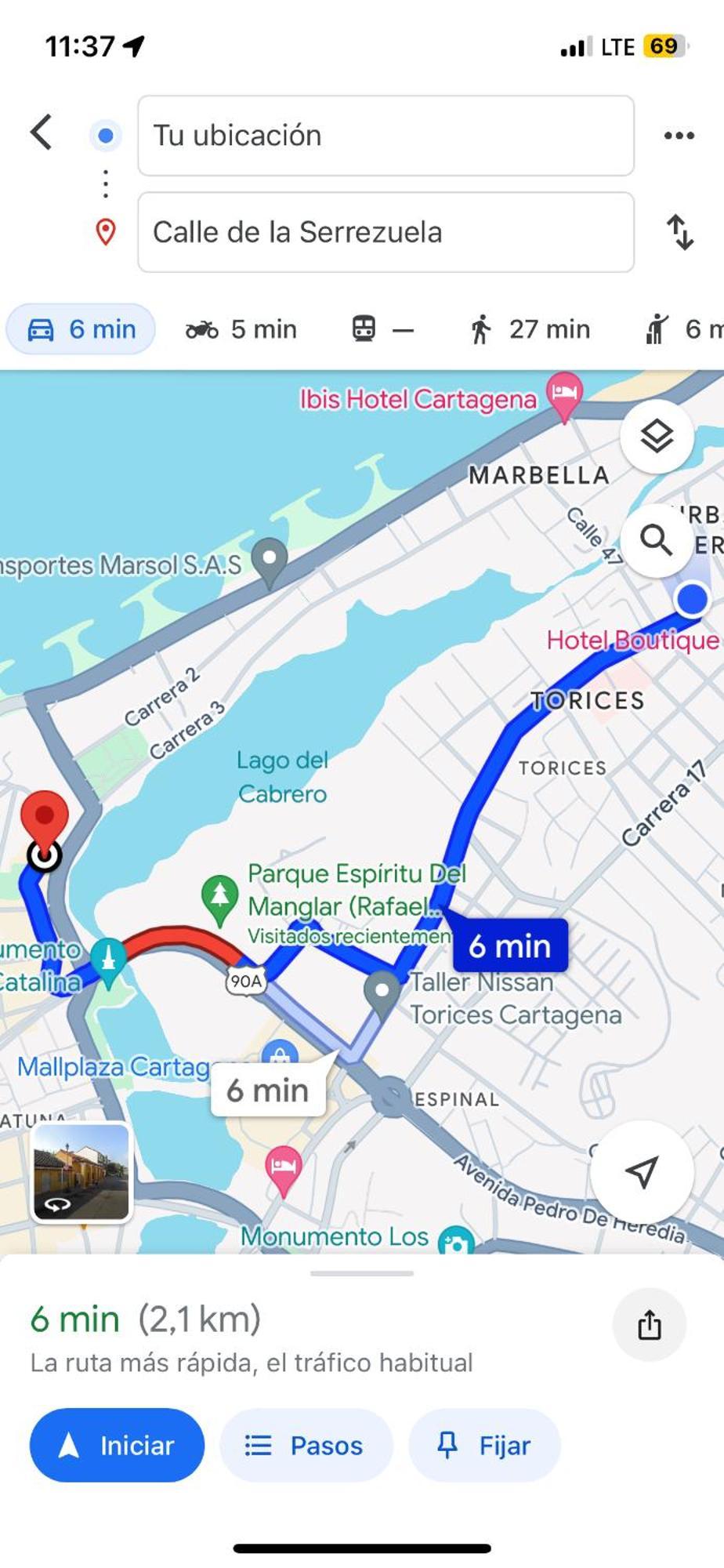The image size is (724, 1568).
Task: View route steps with Pasos
Action: click(x=305, y=1445)
